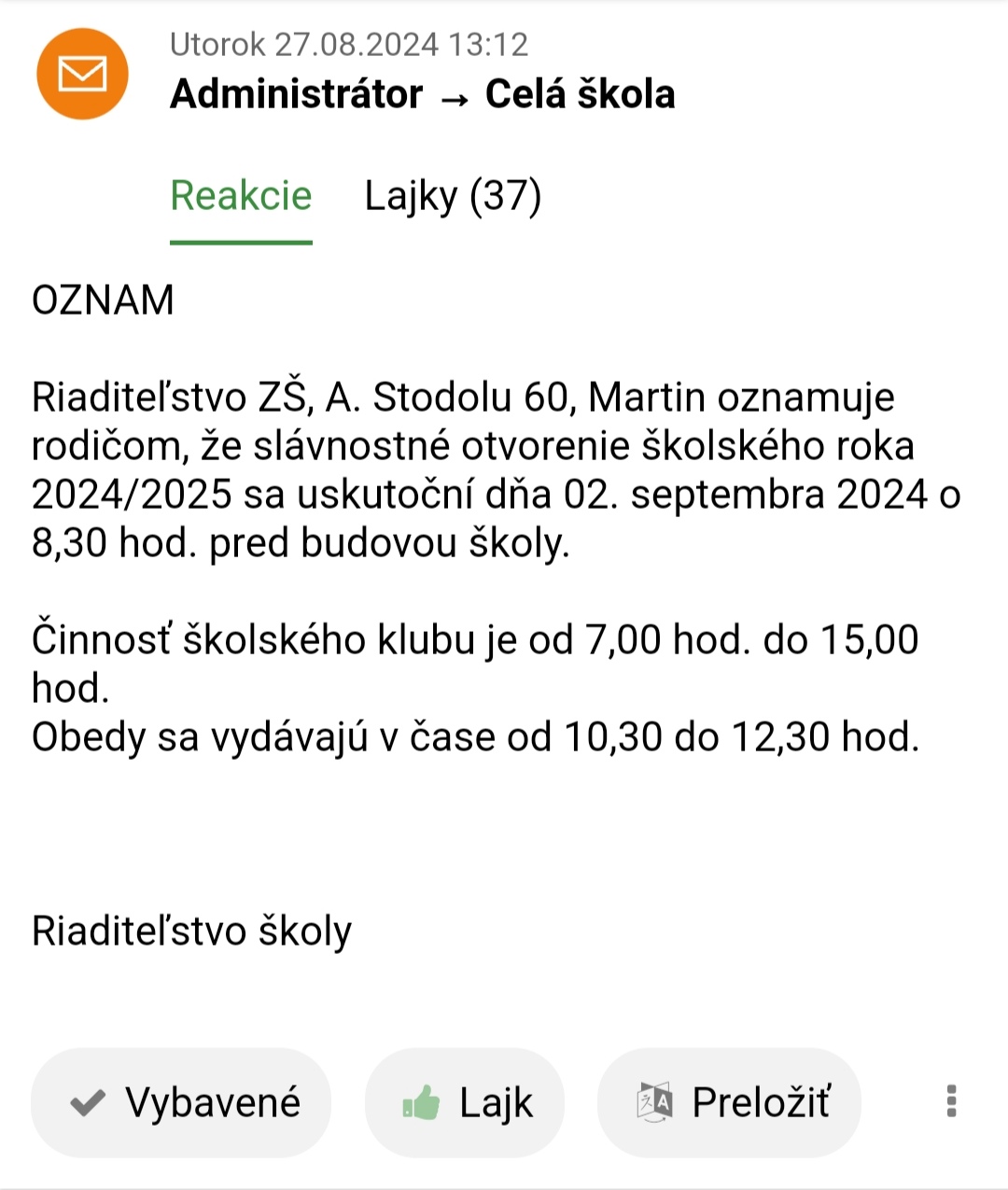Translate the message with Preložiť
Screen dimensions: 1008x1190
tap(729, 1102)
